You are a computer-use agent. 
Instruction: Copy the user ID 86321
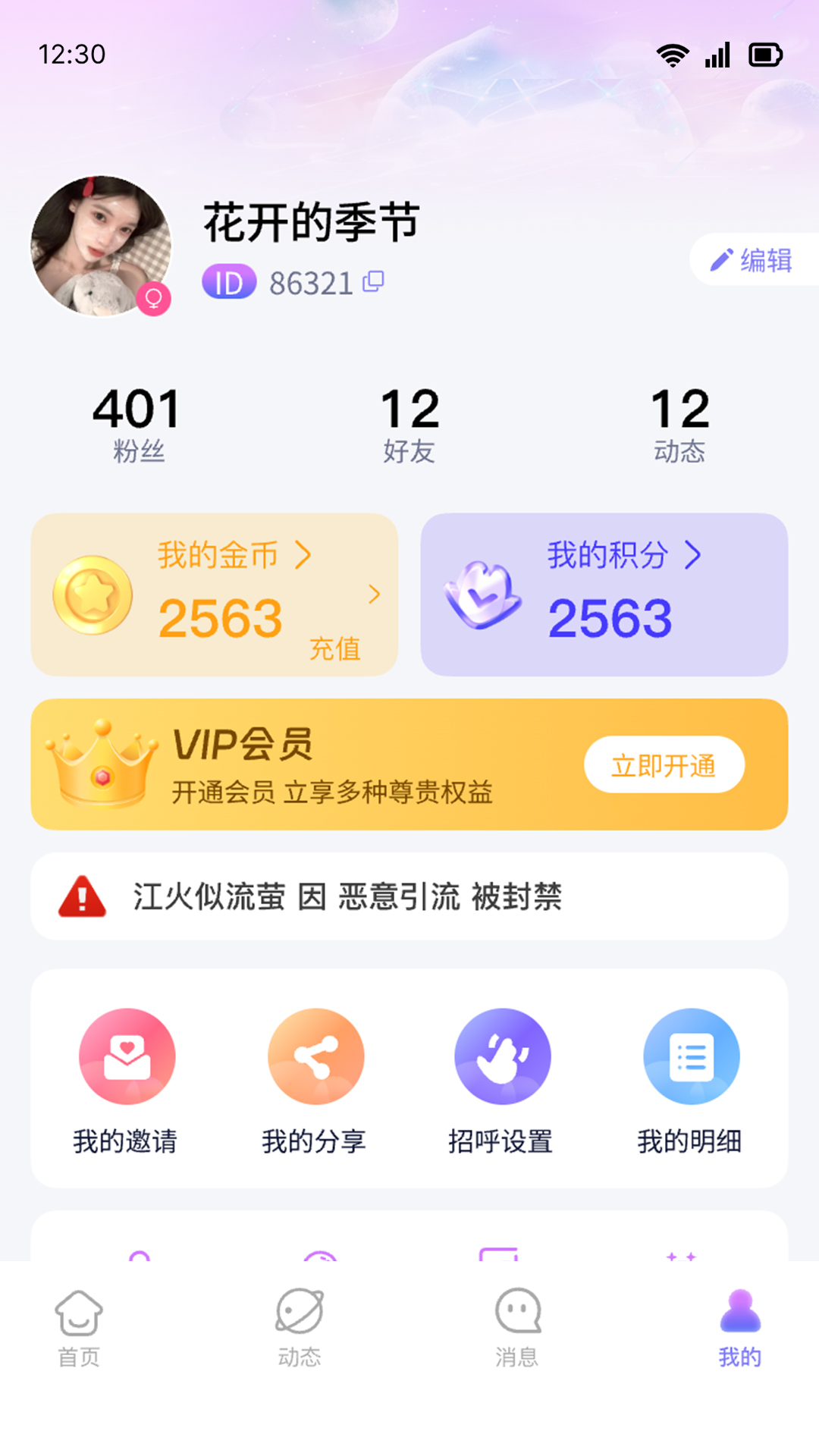pyautogui.click(x=373, y=282)
